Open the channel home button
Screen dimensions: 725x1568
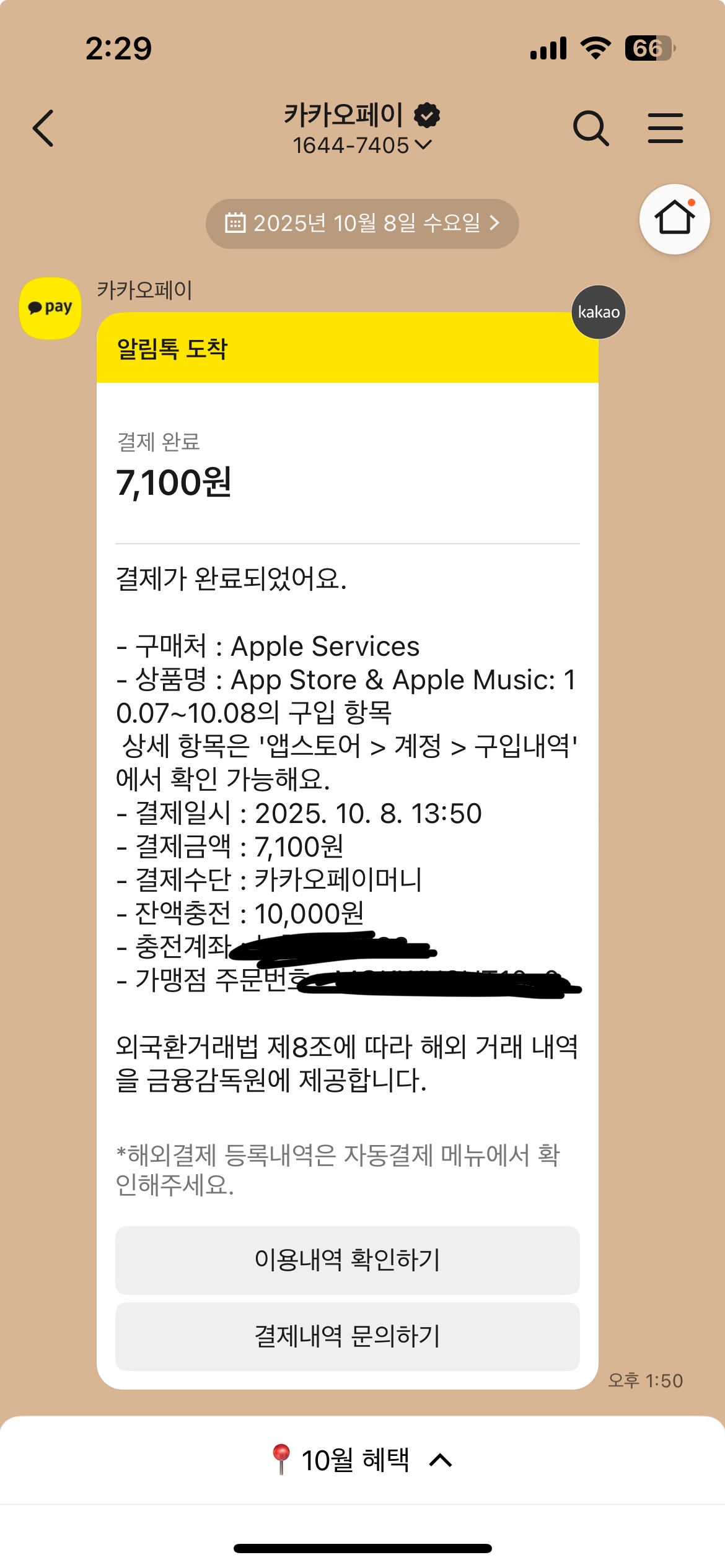point(674,219)
